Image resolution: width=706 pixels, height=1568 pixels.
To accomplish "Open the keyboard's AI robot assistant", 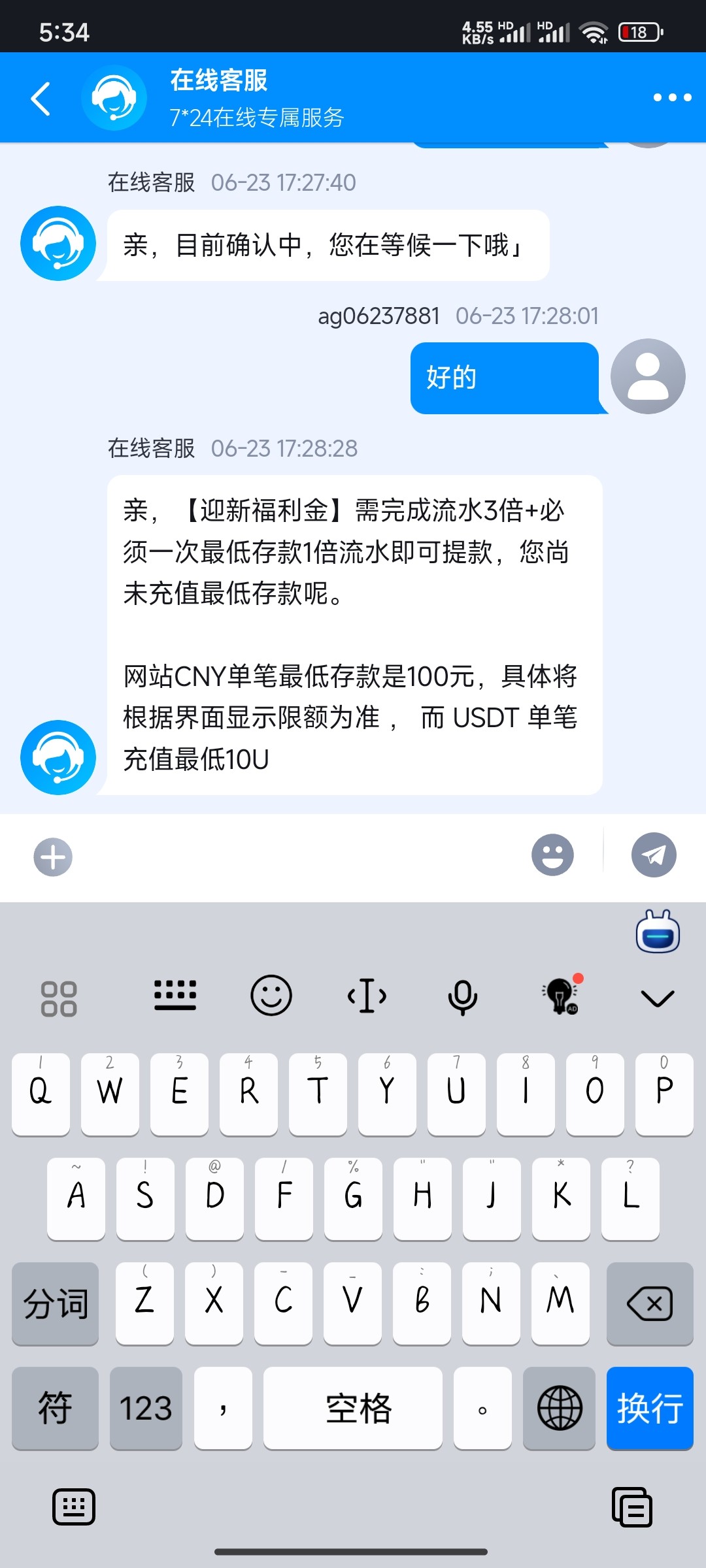I will point(658,932).
